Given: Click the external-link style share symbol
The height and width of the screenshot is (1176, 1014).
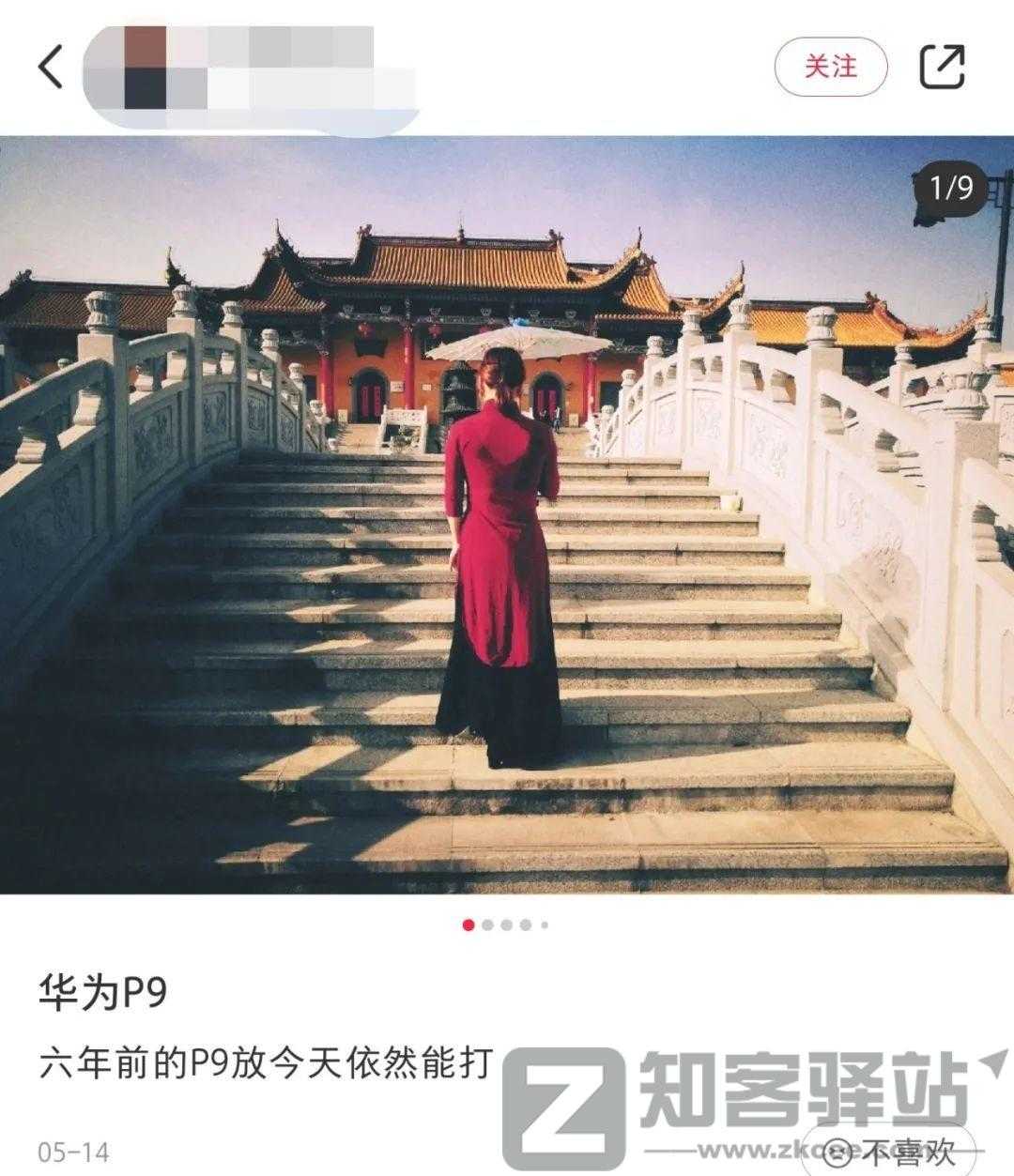Looking at the screenshot, I should tap(942, 67).
